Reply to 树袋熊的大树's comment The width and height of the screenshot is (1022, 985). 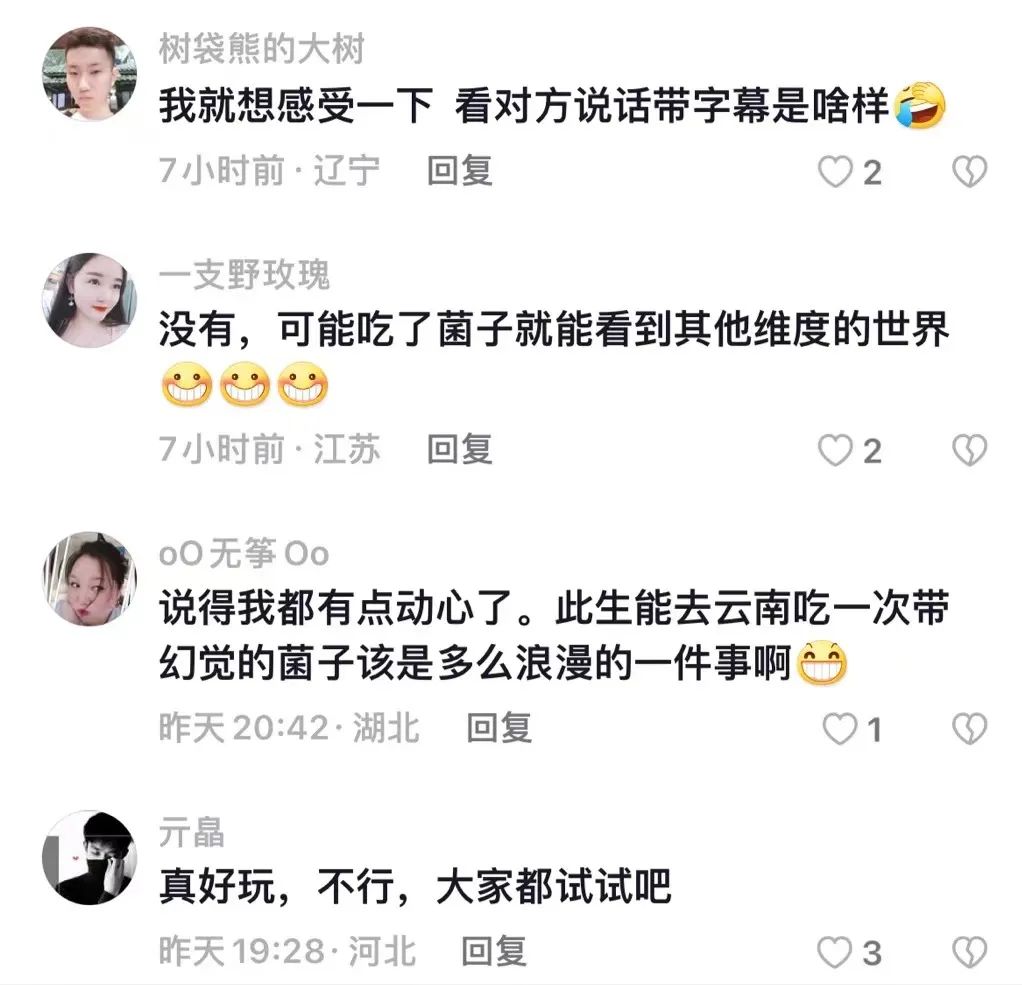[460, 171]
